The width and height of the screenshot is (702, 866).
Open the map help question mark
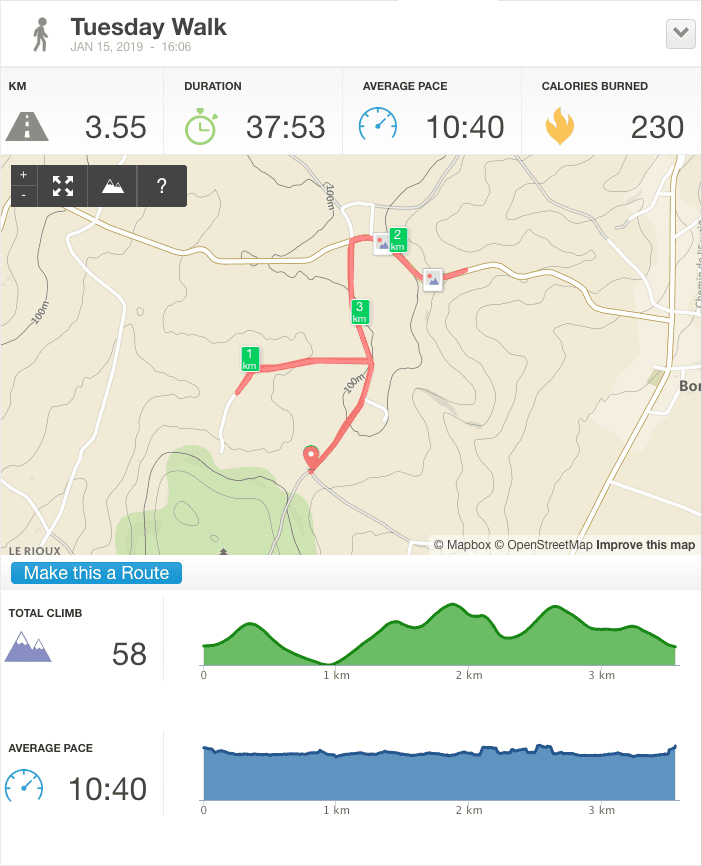coord(162,186)
